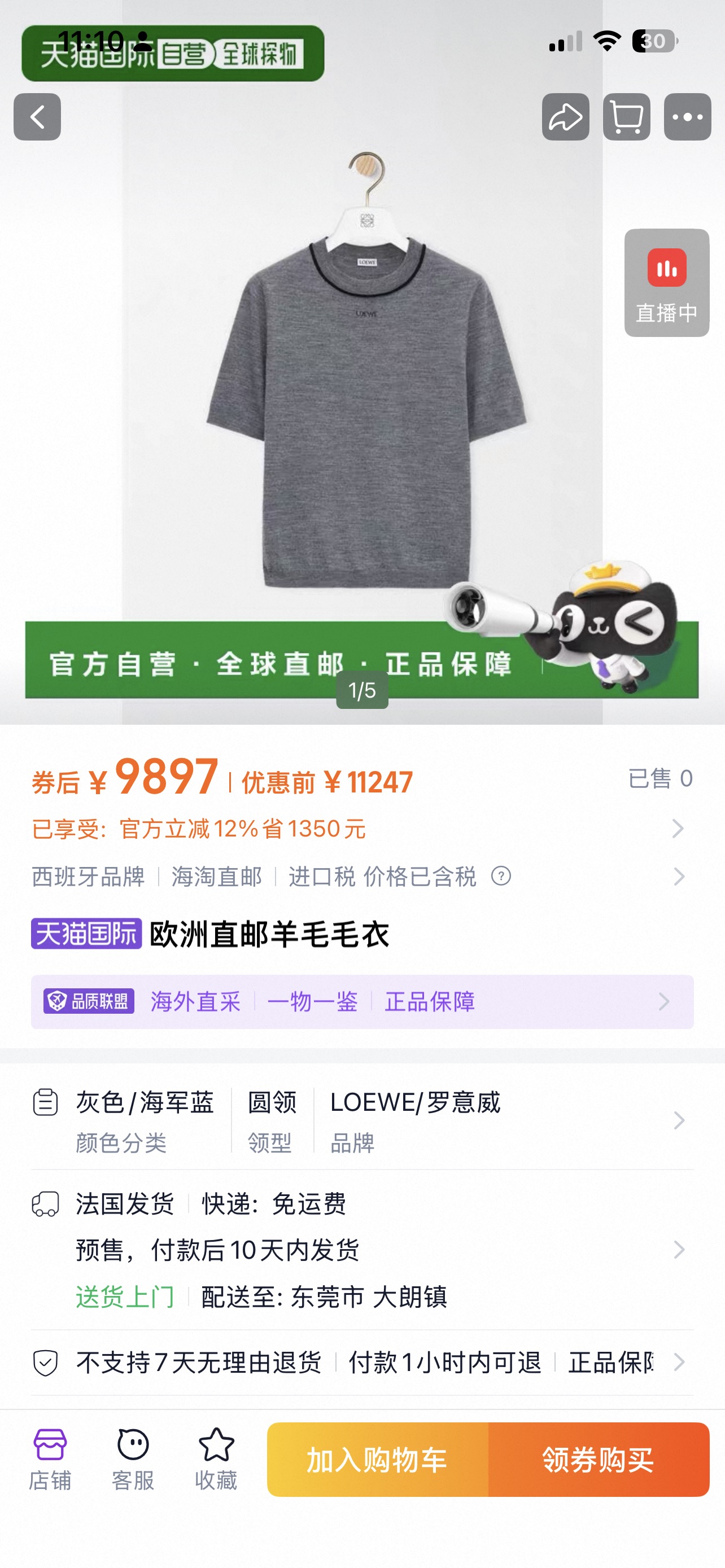Open the 进口税 tax info question icon

click(501, 877)
